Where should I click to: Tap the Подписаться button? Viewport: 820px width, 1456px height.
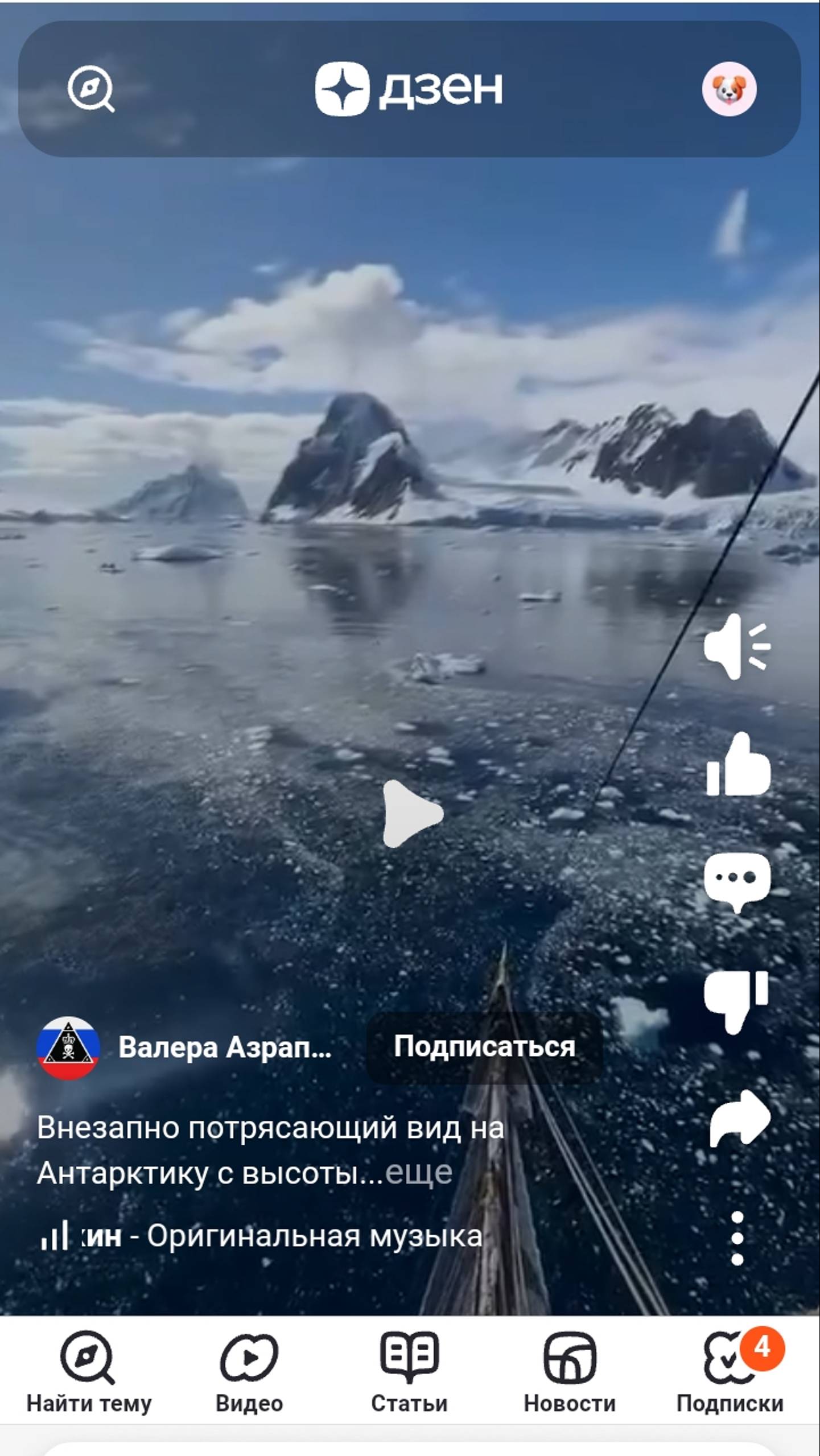[484, 1047]
